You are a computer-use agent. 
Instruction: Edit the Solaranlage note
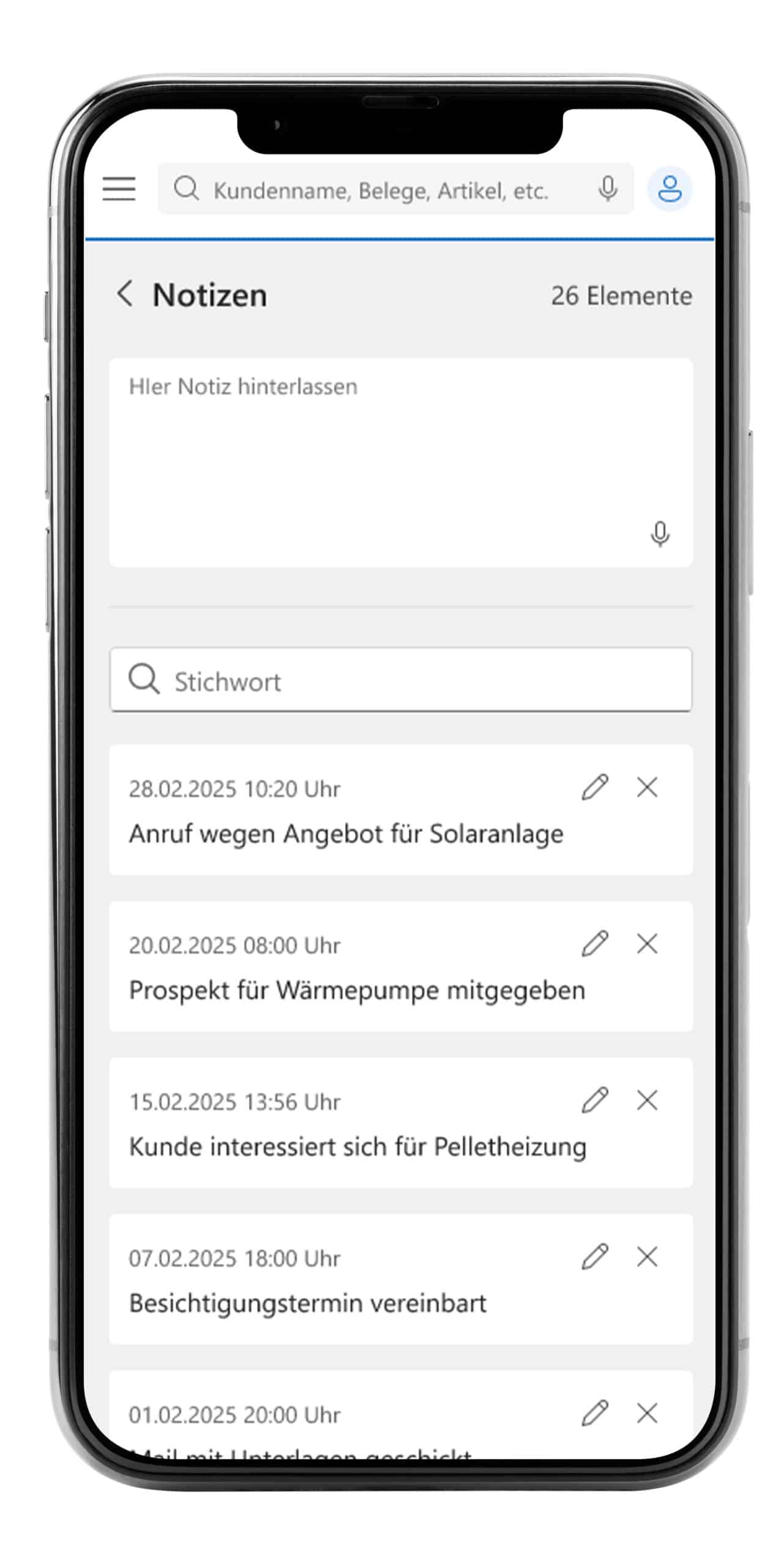coord(595,787)
